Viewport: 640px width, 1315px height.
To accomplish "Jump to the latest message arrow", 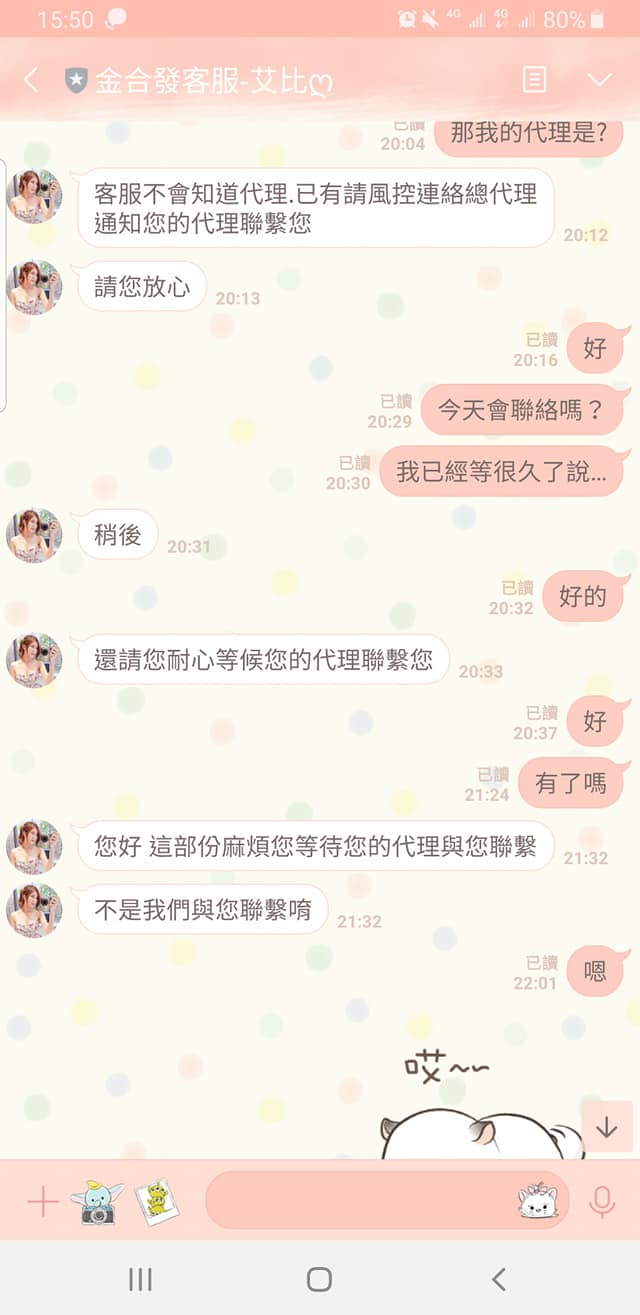I will tap(606, 1127).
